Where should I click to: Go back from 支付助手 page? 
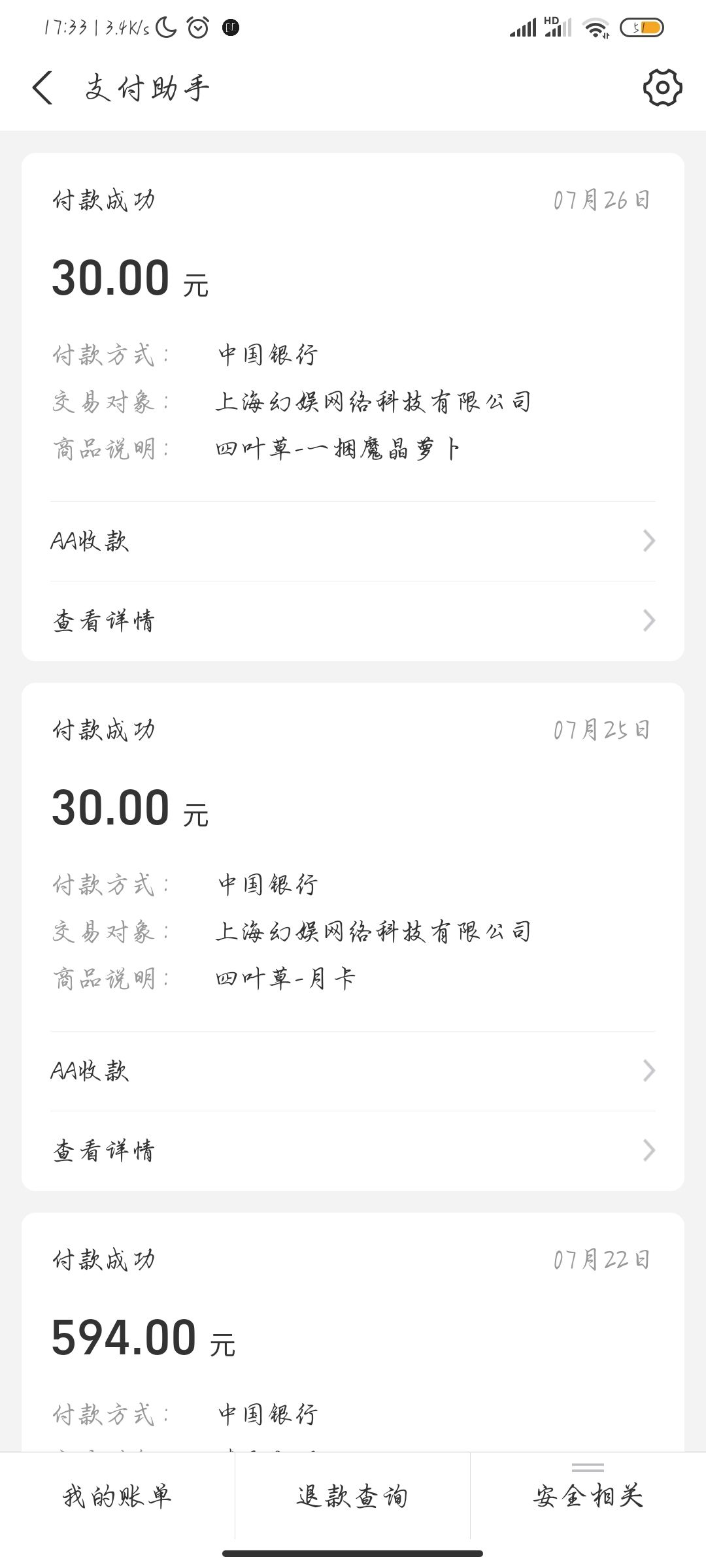pyautogui.click(x=42, y=88)
